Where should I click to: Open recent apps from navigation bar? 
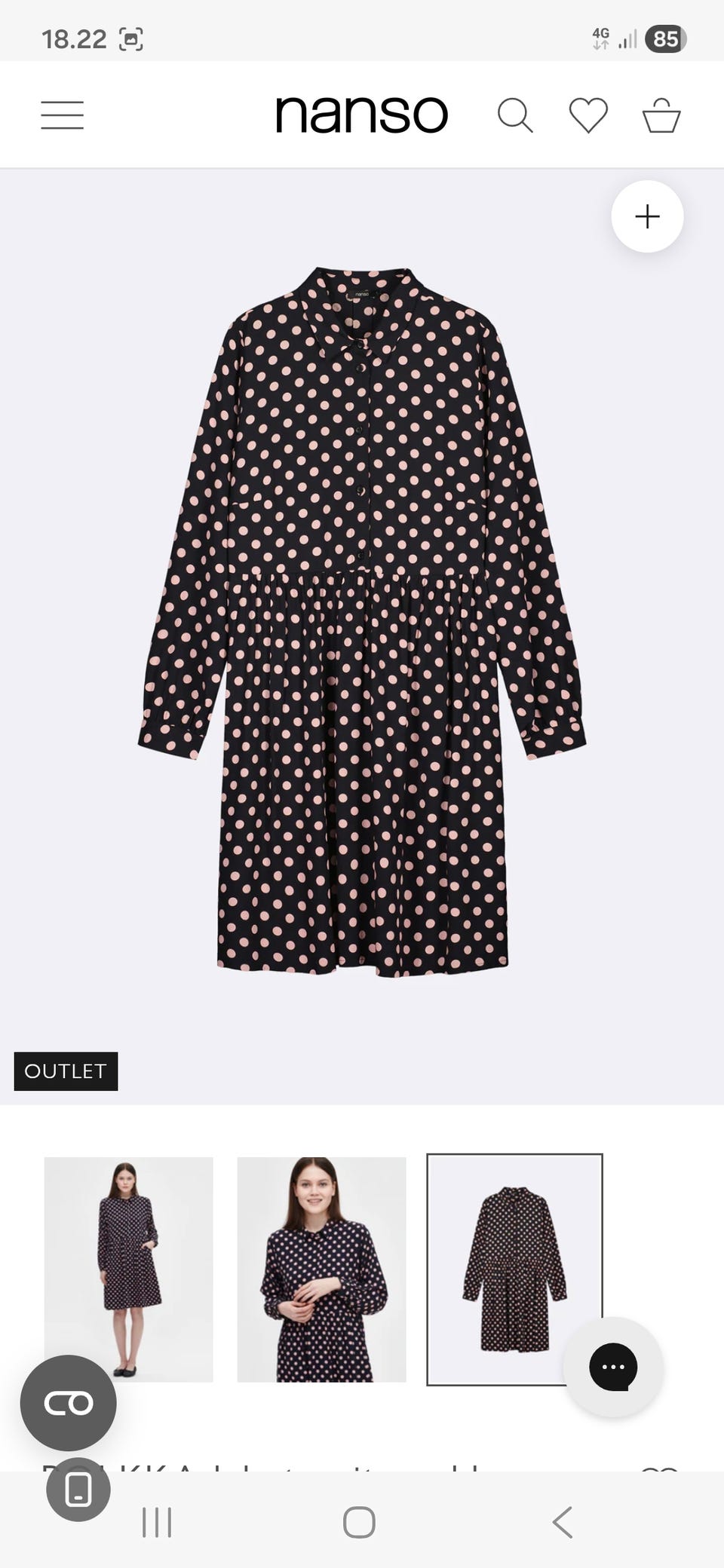[157, 1522]
